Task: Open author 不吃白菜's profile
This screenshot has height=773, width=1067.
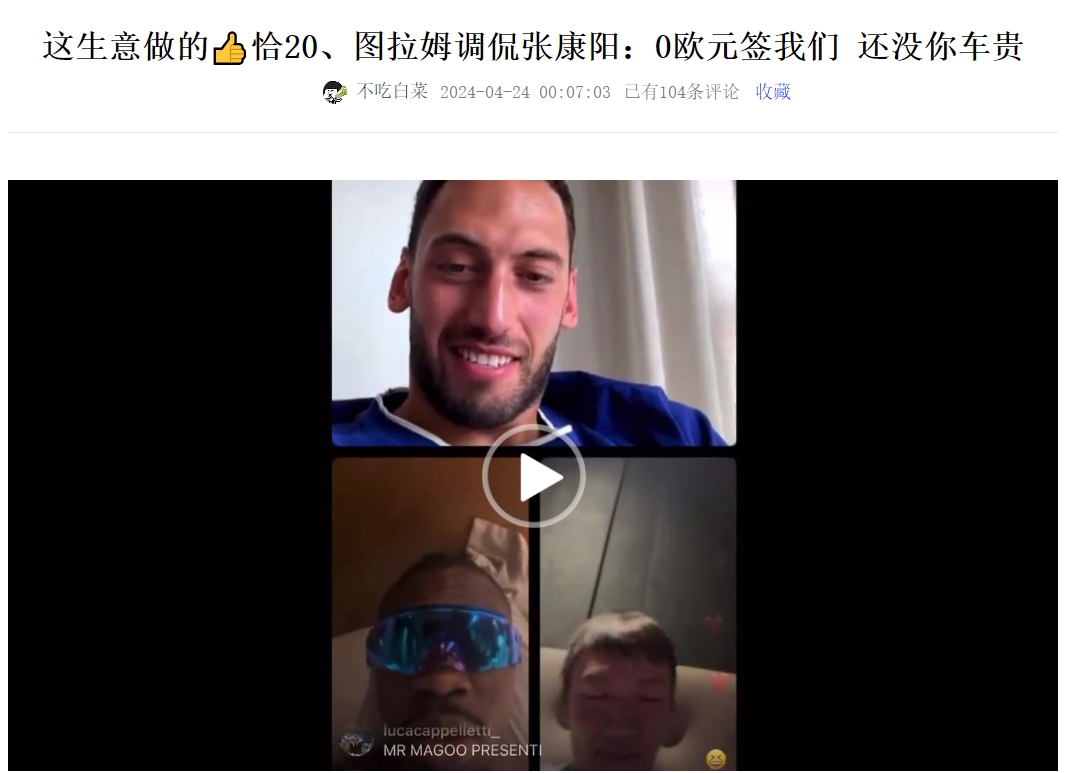Action: (x=392, y=92)
